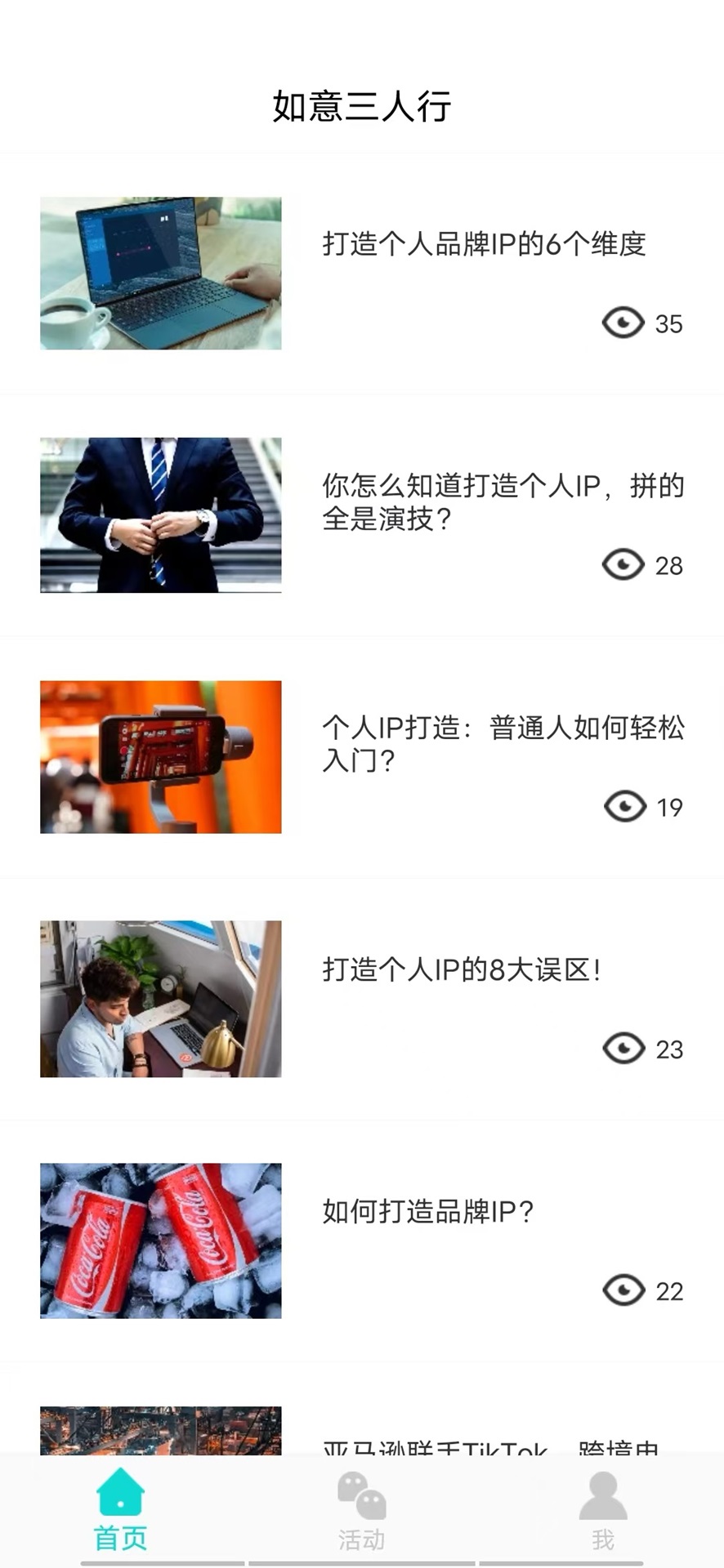Screen dimensions: 724x1568
Task: Tap the Coca-Cola cans thumbnail
Action: point(161,1240)
